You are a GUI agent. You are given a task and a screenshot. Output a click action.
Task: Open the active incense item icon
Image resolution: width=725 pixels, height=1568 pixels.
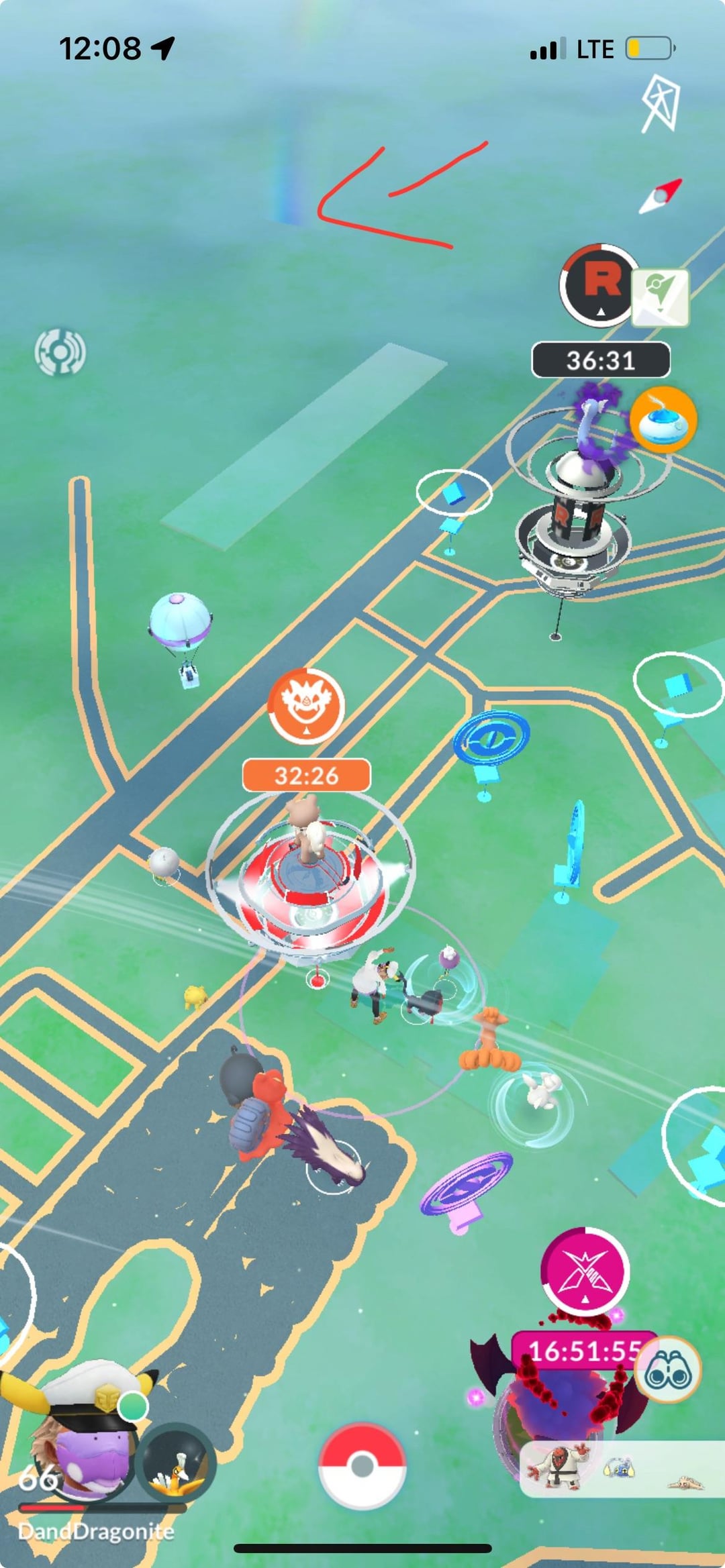[663, 420]
